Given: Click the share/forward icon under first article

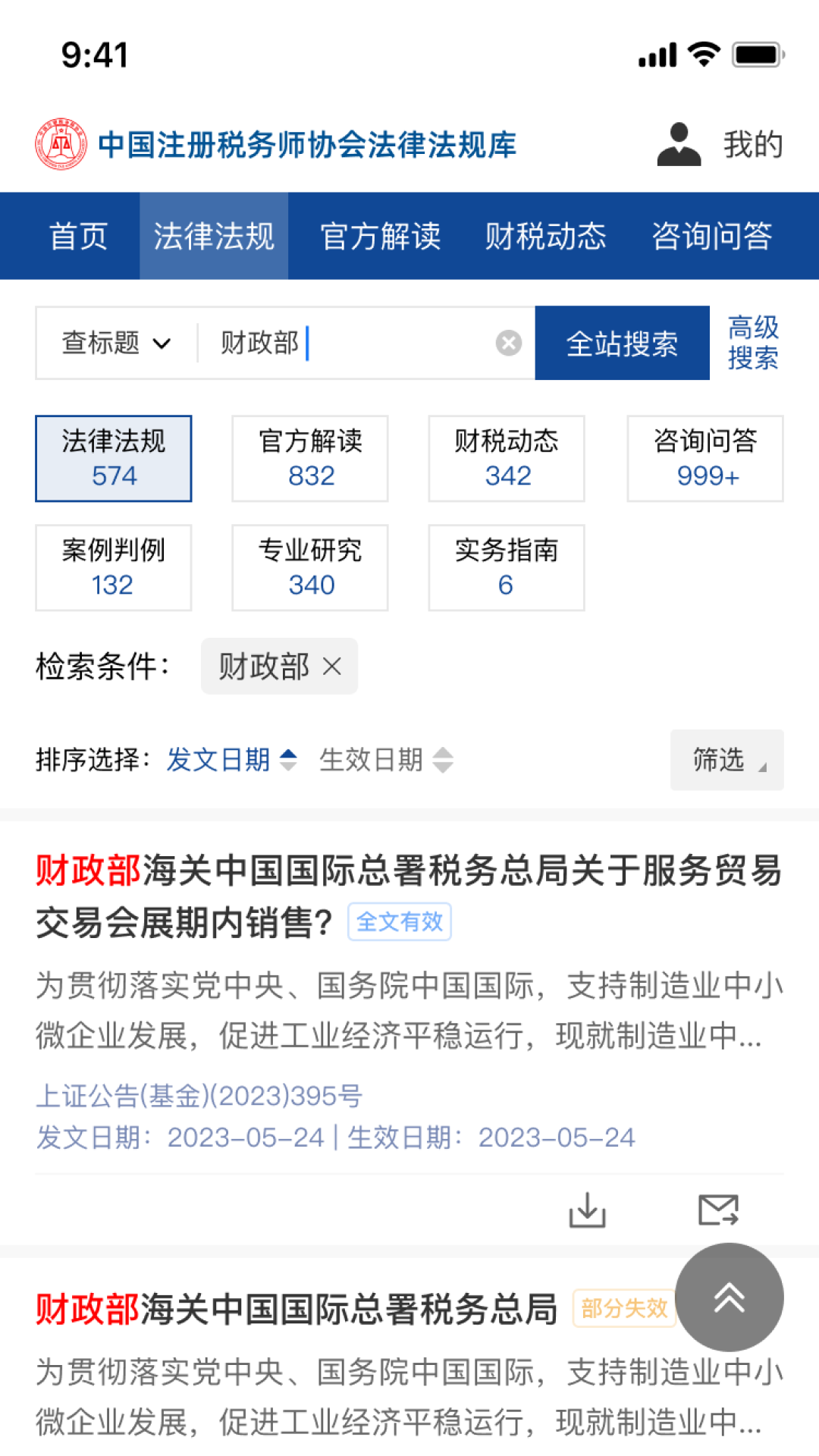Looking at the screenshot, I should pos(717,1211).
